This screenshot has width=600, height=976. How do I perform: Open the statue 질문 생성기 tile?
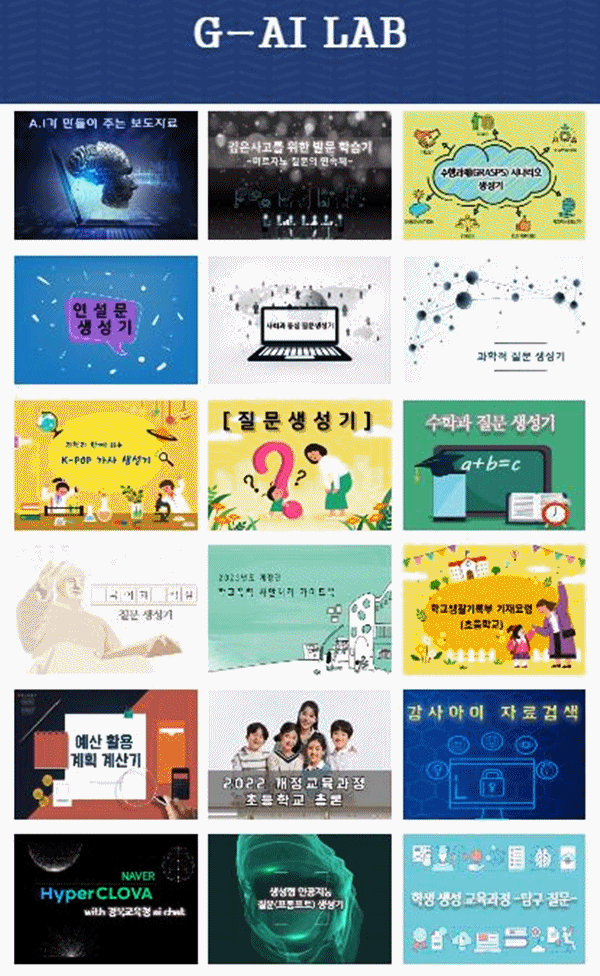point(106,609)
